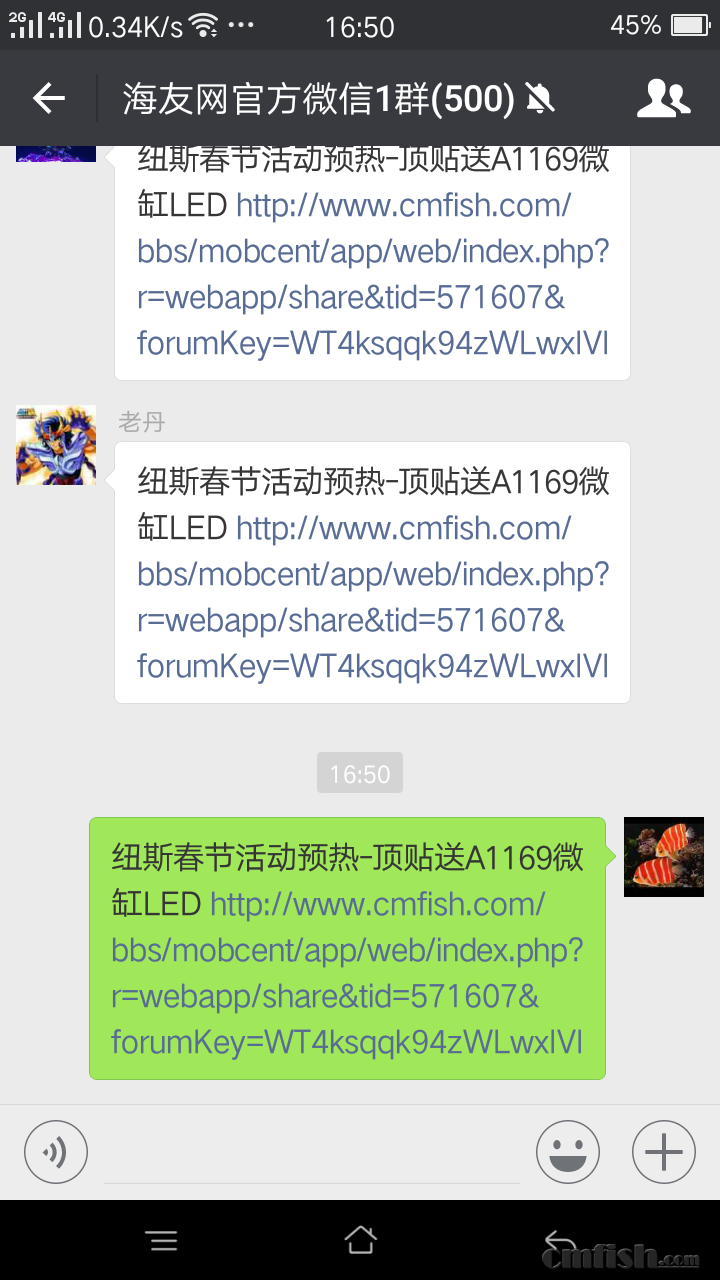
Task: Go to the system home screen
Action: pyautogui.click(x=360, y=1241)
